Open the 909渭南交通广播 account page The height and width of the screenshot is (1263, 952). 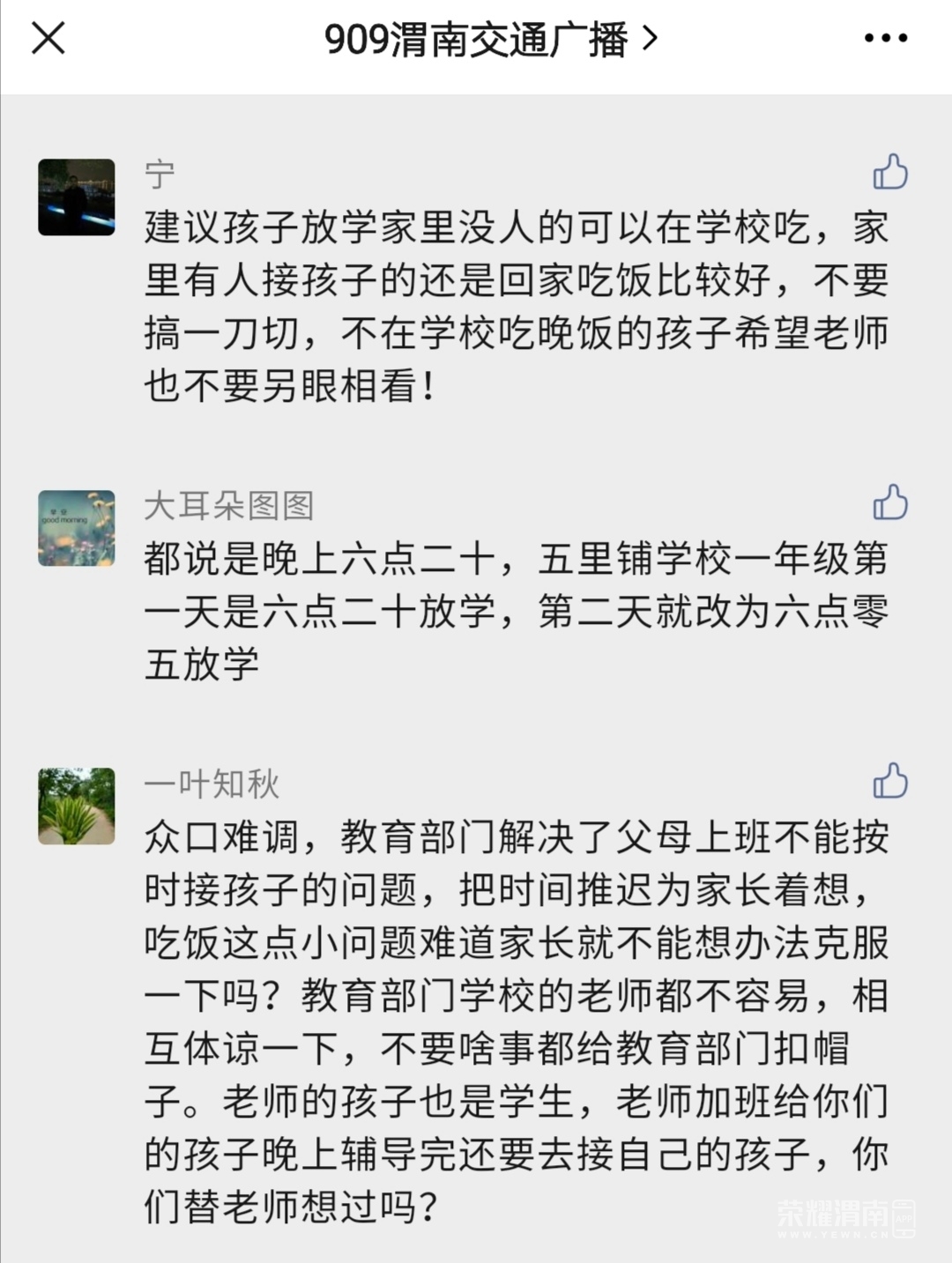click(490, 39)
